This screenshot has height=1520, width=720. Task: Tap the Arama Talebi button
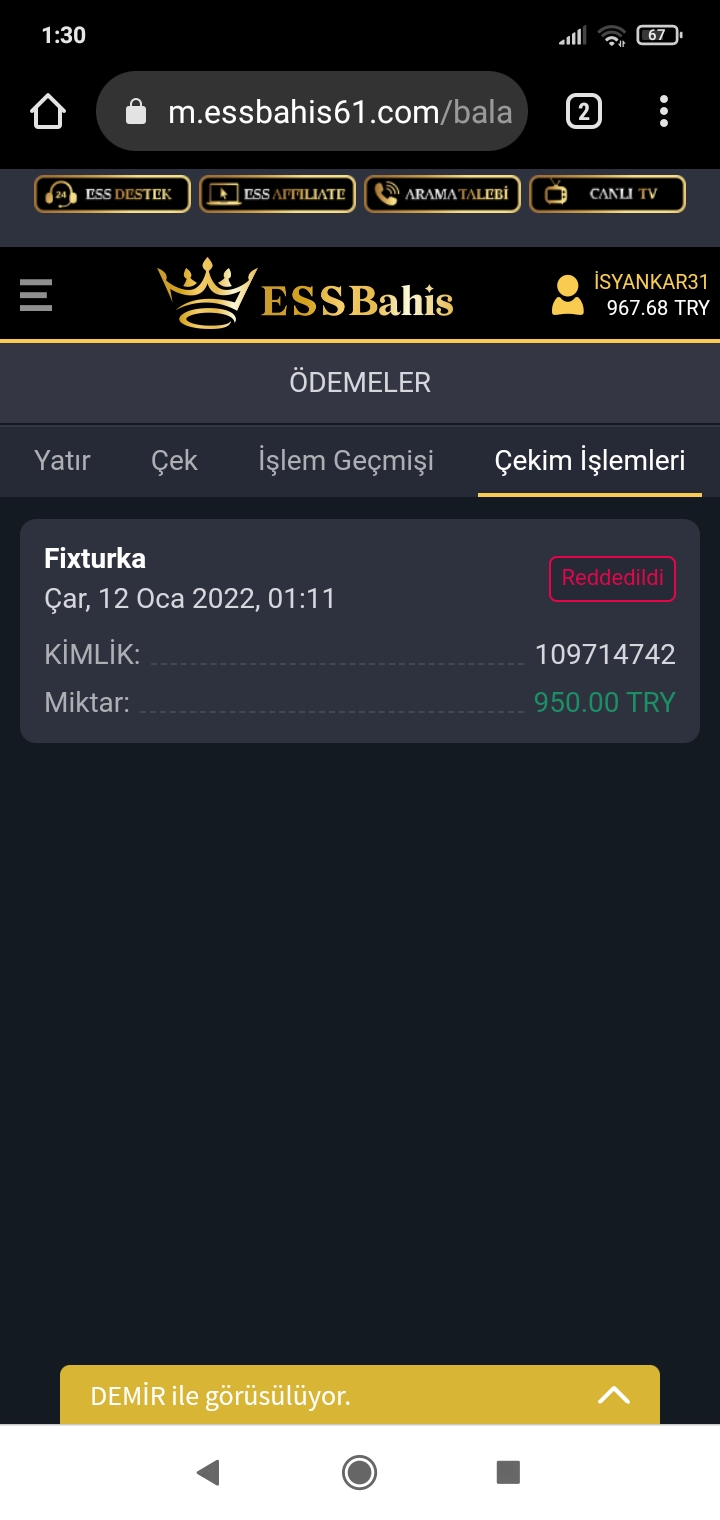click(x=442, y=194)
